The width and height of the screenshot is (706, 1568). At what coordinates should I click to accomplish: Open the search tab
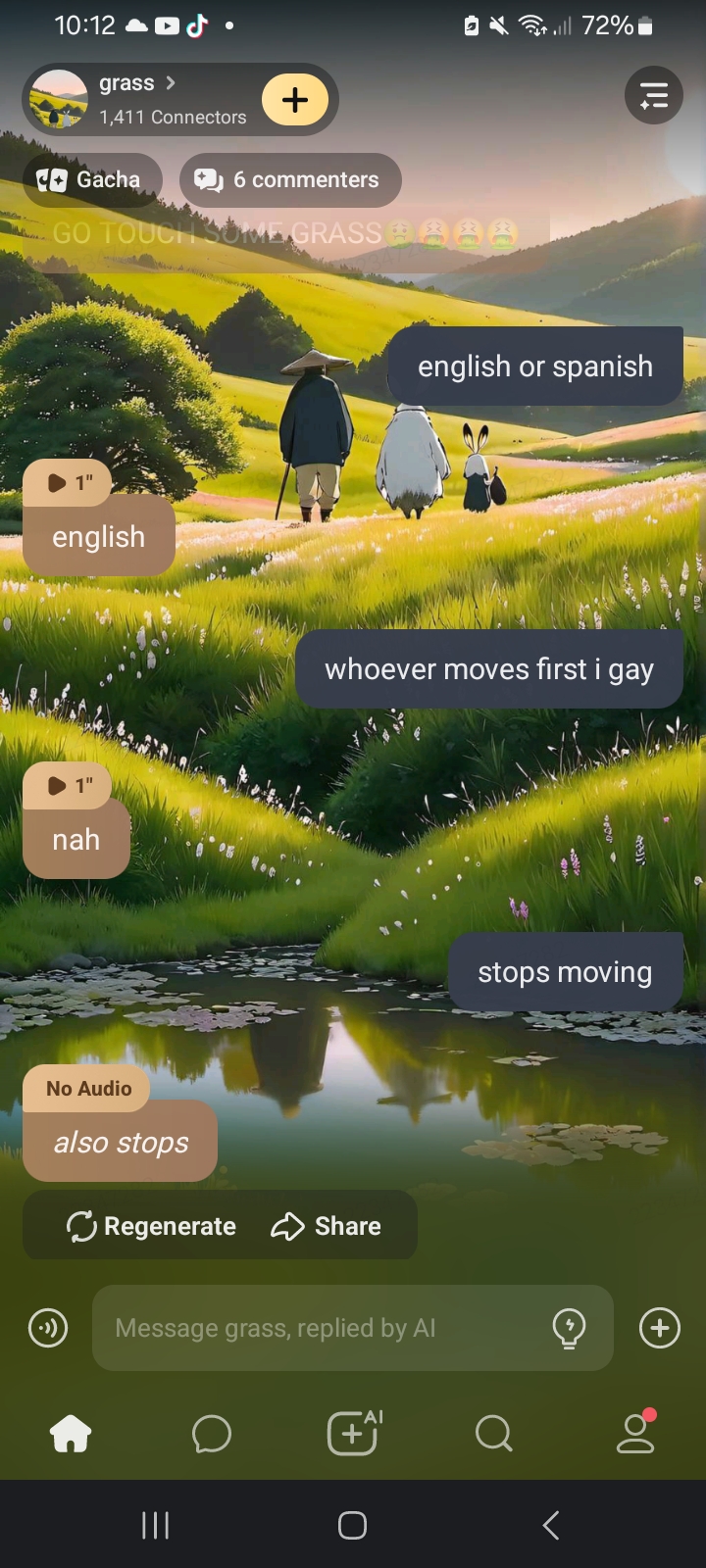[493, 1434]
